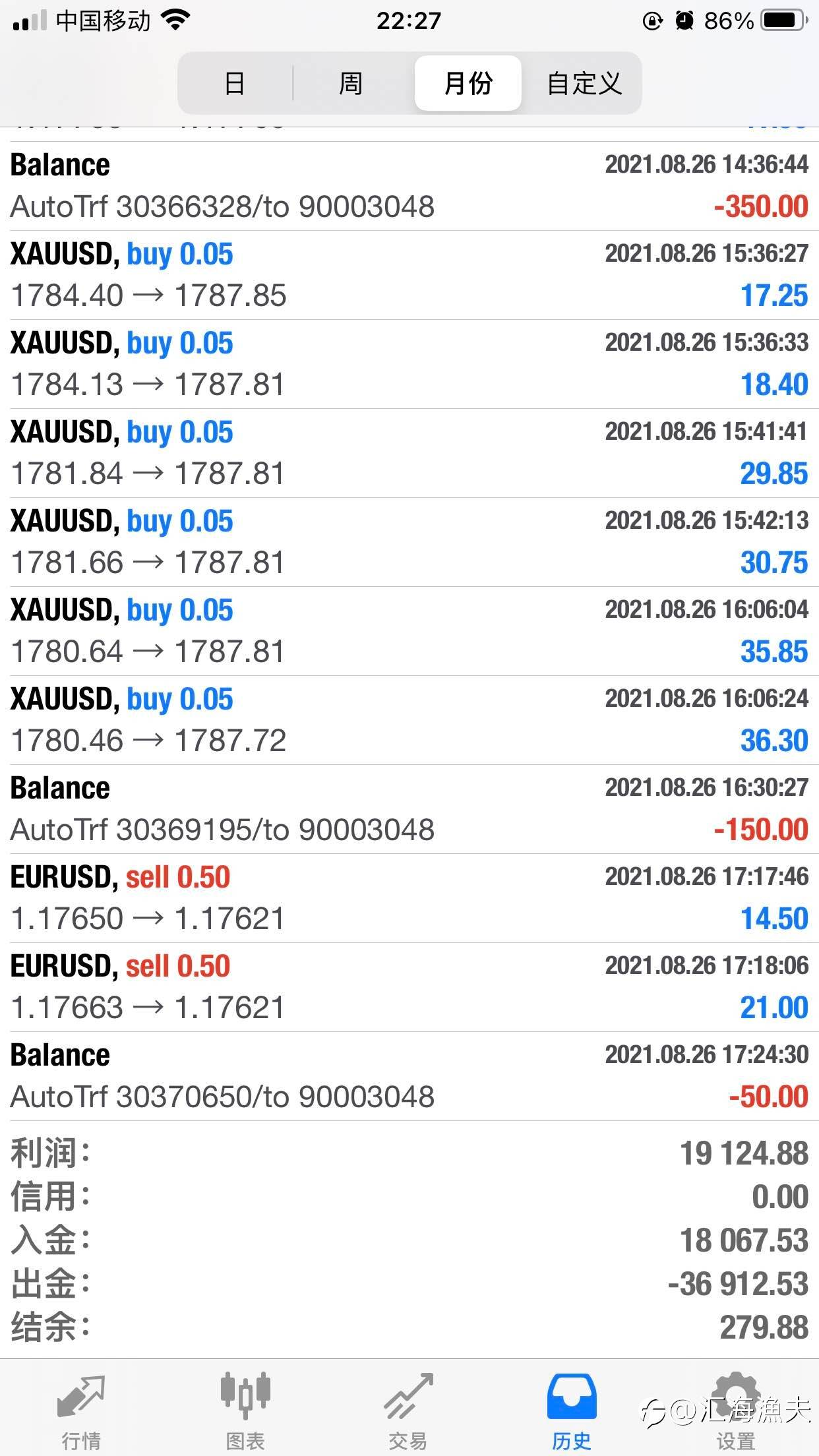Expand XAUUSD trade opened at 1784.13
The image size is (819, 1456).
click(x=409, y=364)
